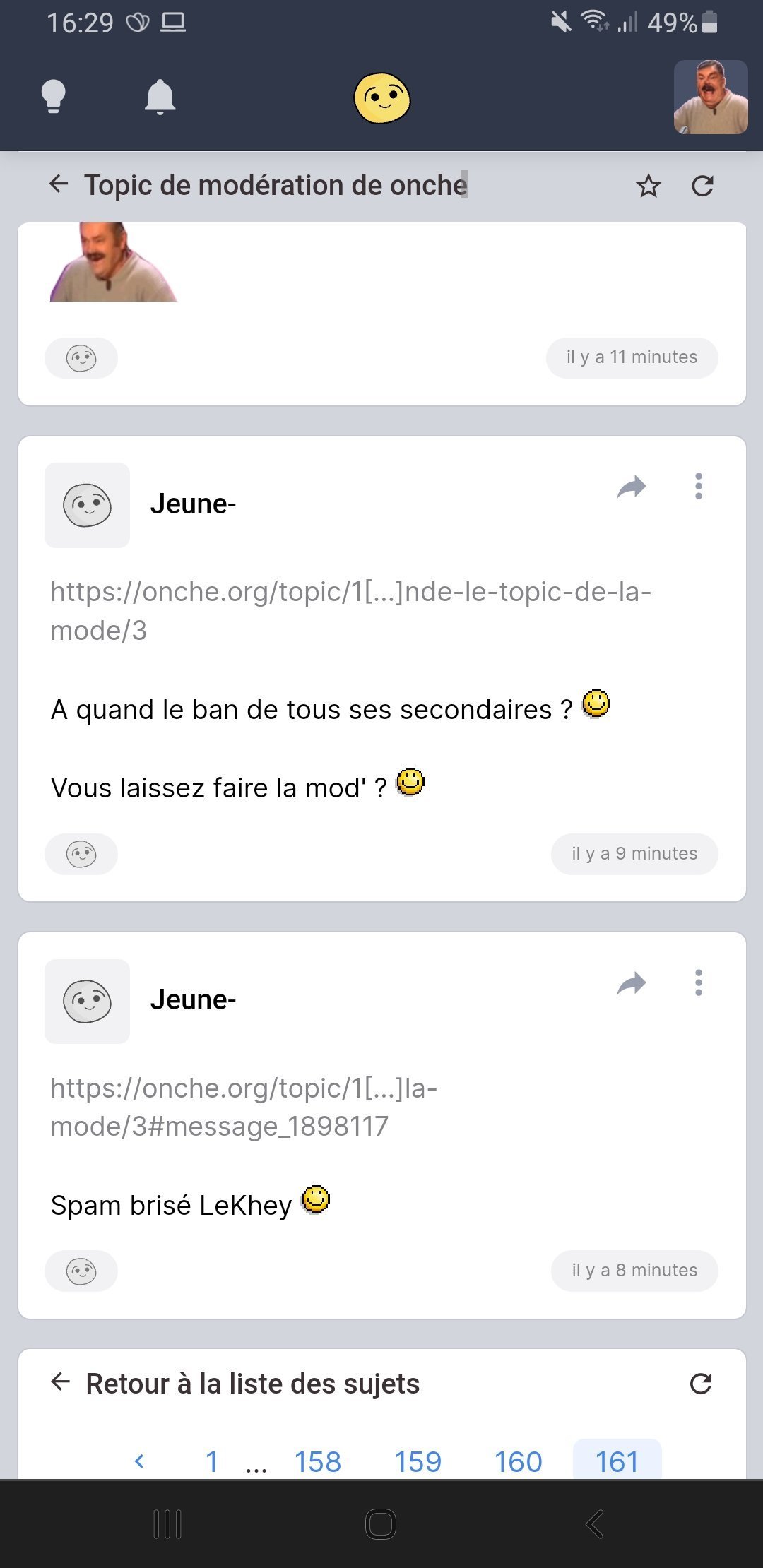763x1568 pixels.
Task: Tap the lightbulb icon in the header
Action: pyautogui.click(x=54, y=96)
